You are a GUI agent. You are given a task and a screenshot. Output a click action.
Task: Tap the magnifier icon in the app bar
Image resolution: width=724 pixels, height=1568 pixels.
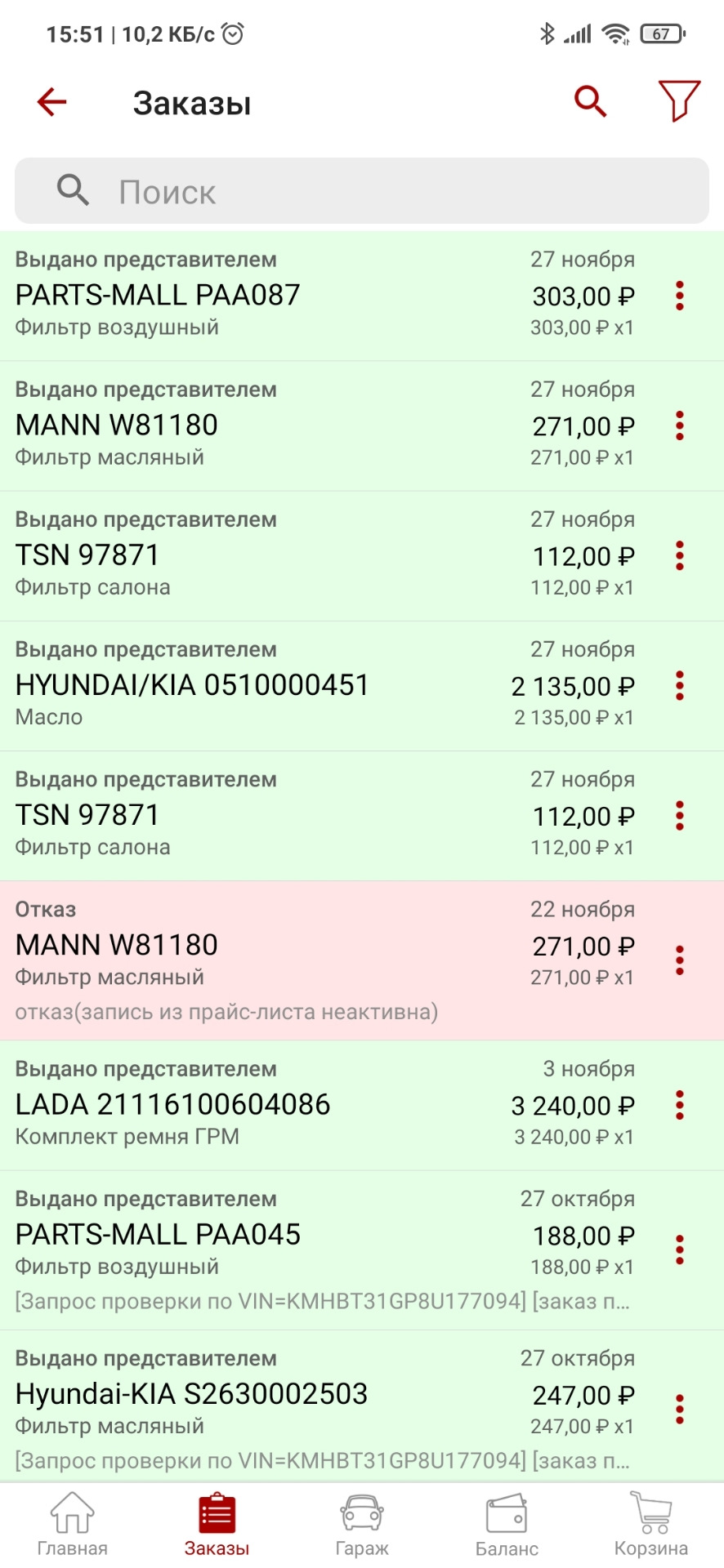[590, 101]
